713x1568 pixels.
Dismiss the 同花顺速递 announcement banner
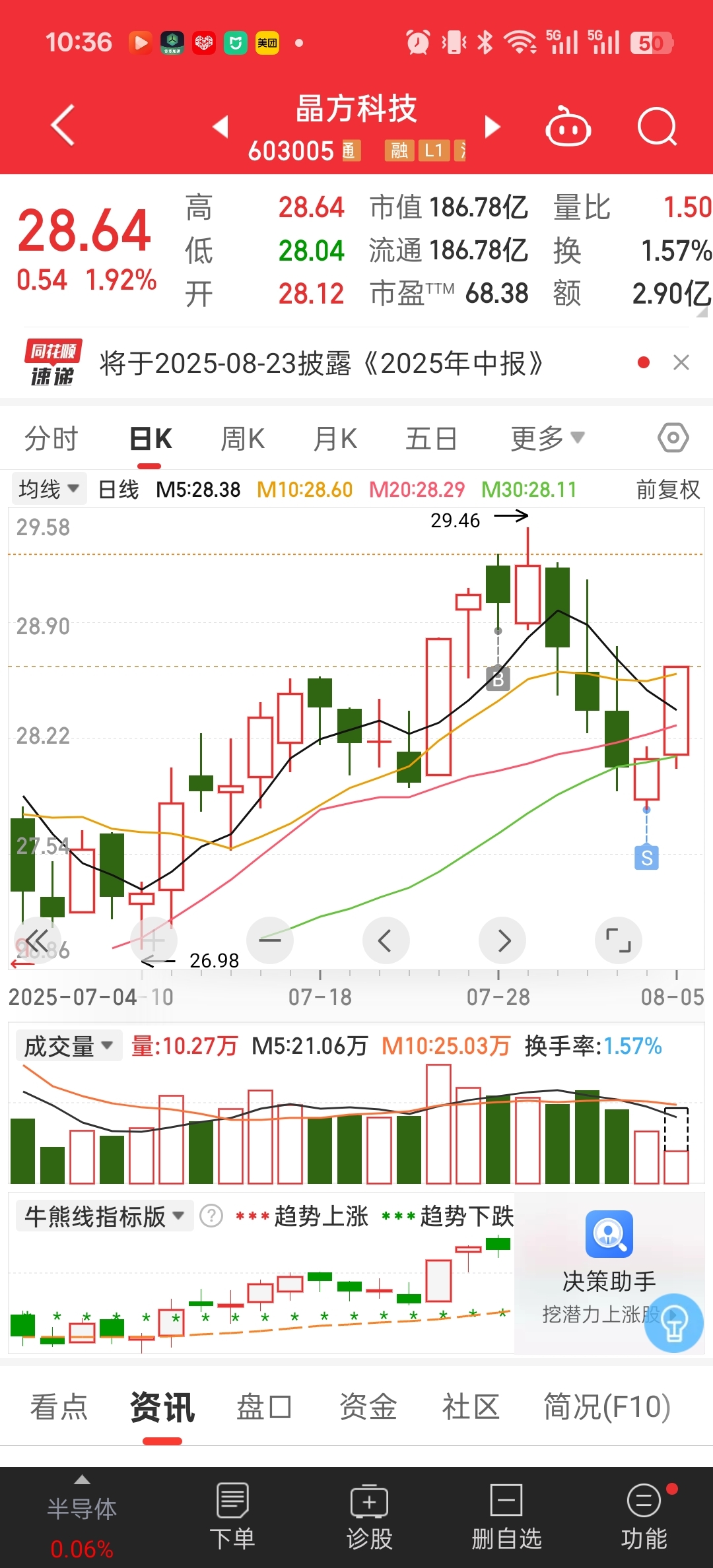681,362
